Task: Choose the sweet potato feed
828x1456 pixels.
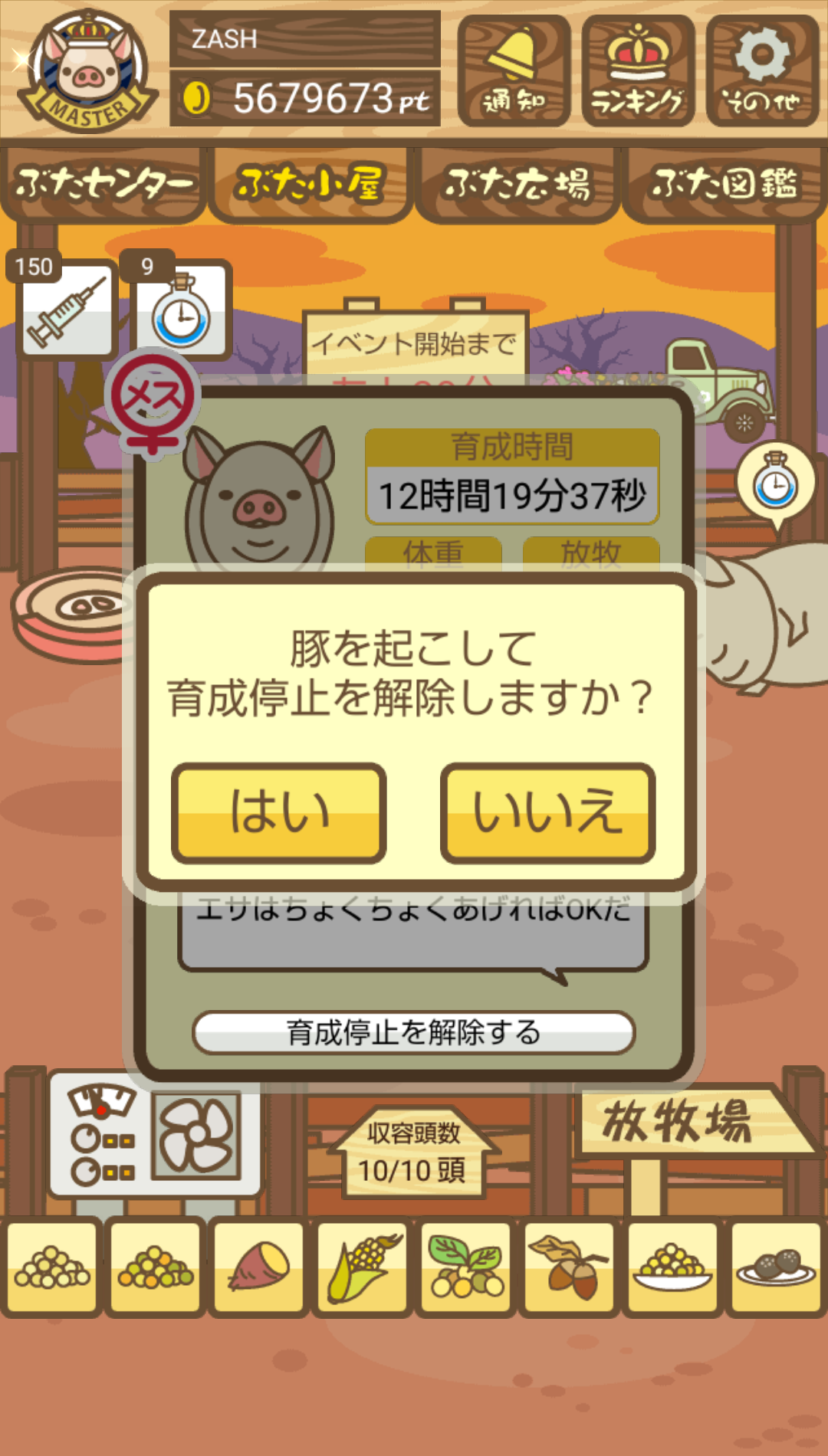Action: pos(258,1267)
